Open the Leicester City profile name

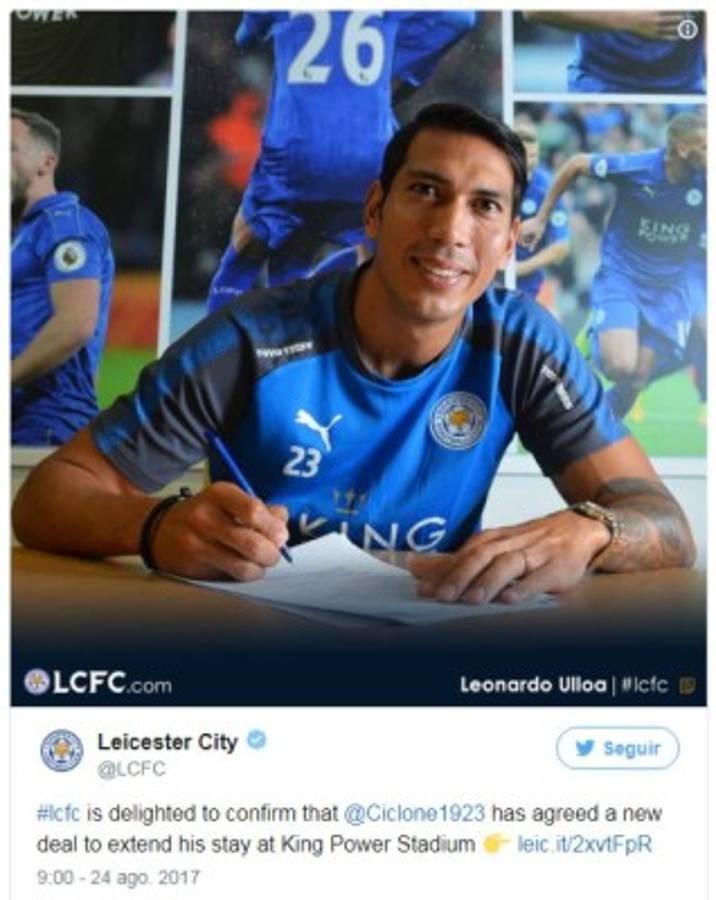pyautogui.click(x=167, y=741)
